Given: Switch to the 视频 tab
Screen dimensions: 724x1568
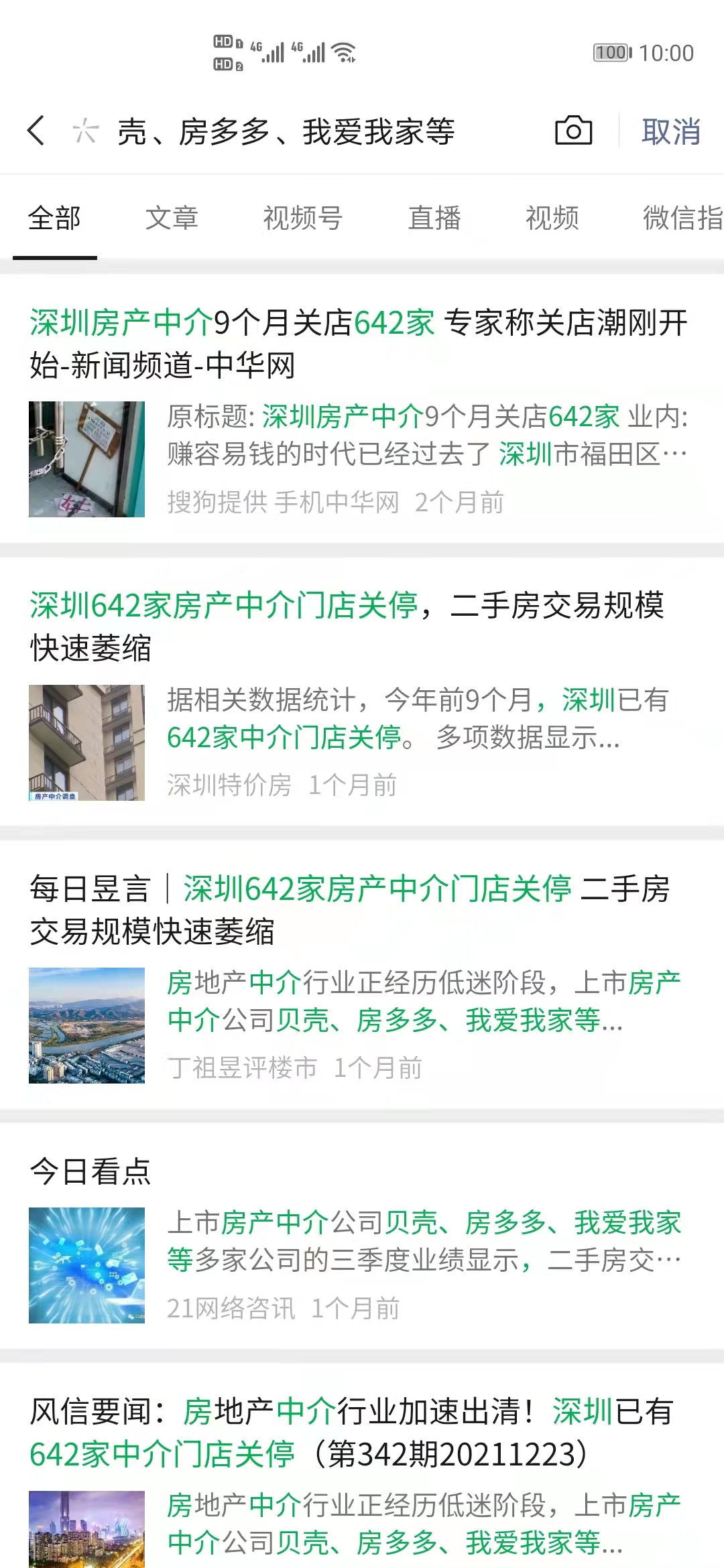Looking at the screenshot, I should 552,218.
